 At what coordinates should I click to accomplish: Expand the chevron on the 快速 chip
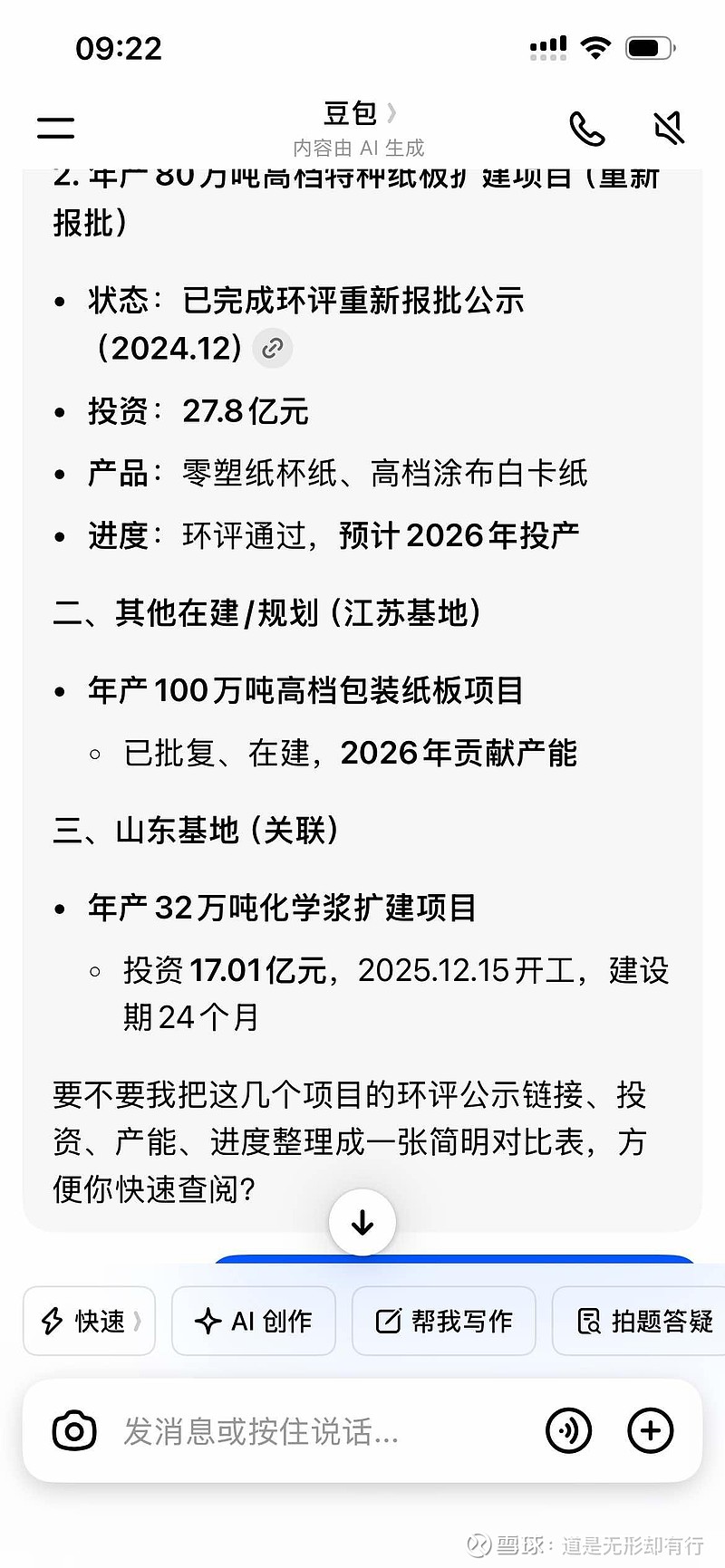click(138, 1321)
